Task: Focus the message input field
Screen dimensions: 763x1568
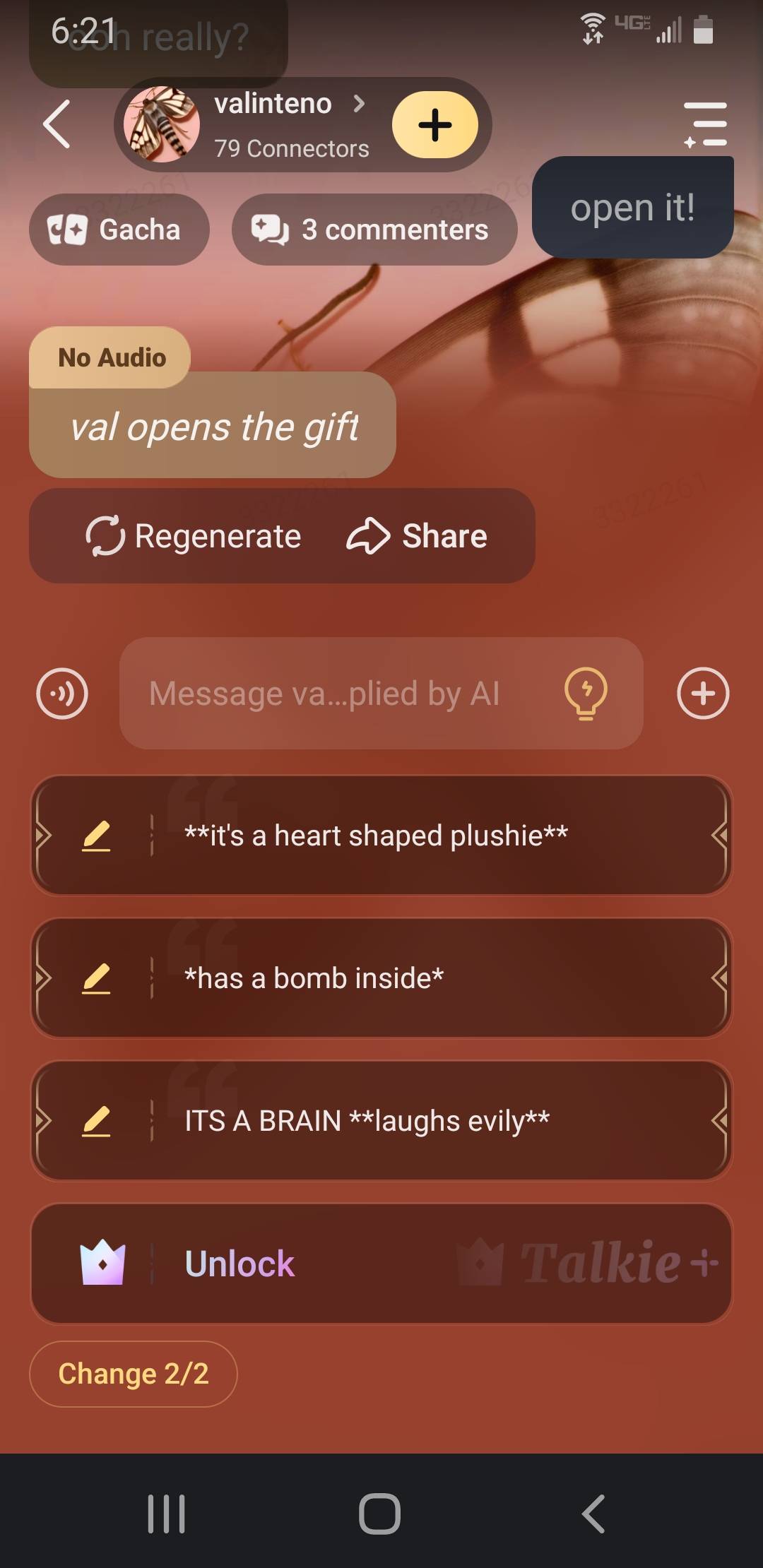Action: pos(325,694)
